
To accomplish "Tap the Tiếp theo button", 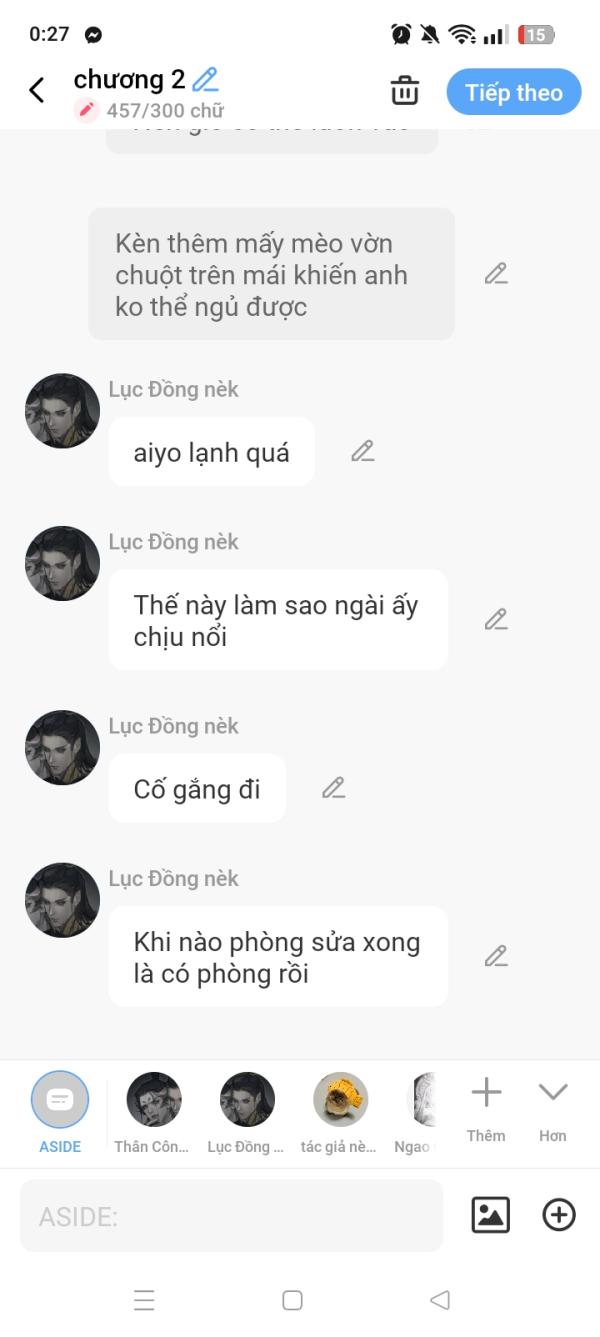I will click(x=513, y=92).
